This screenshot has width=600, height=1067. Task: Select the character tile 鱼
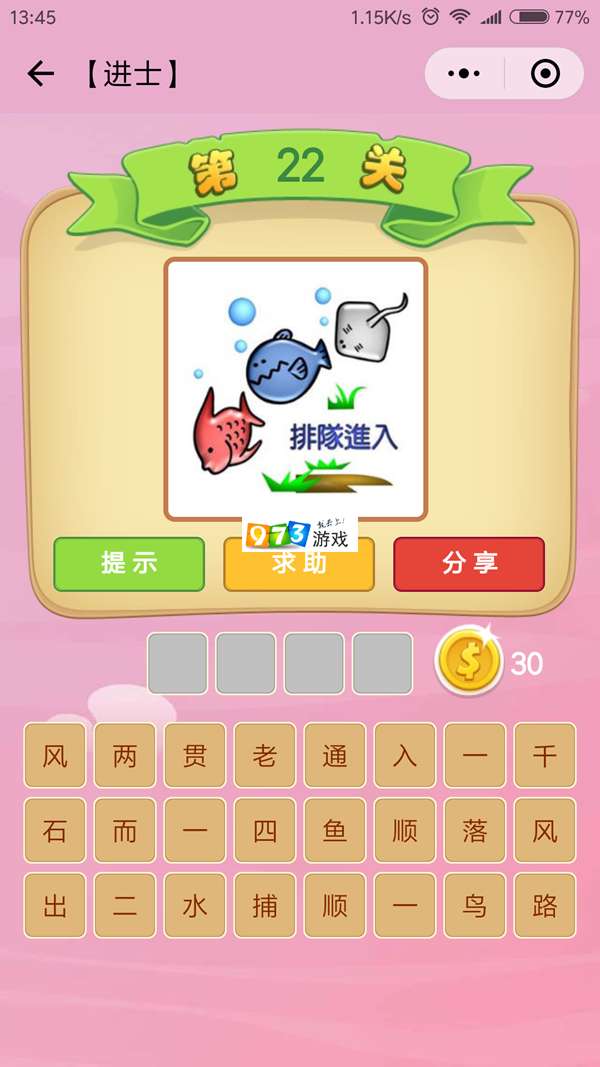point(335,830)
